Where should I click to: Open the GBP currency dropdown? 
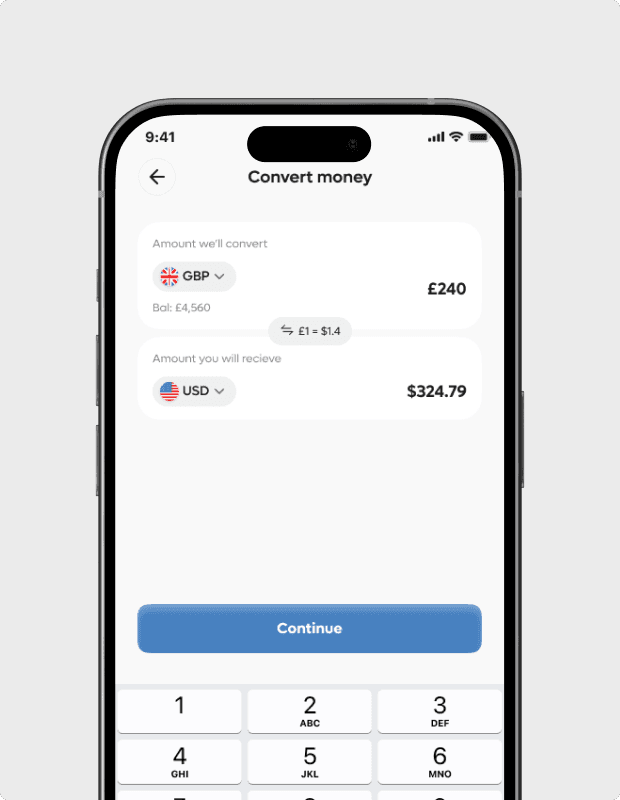[194, 276]
